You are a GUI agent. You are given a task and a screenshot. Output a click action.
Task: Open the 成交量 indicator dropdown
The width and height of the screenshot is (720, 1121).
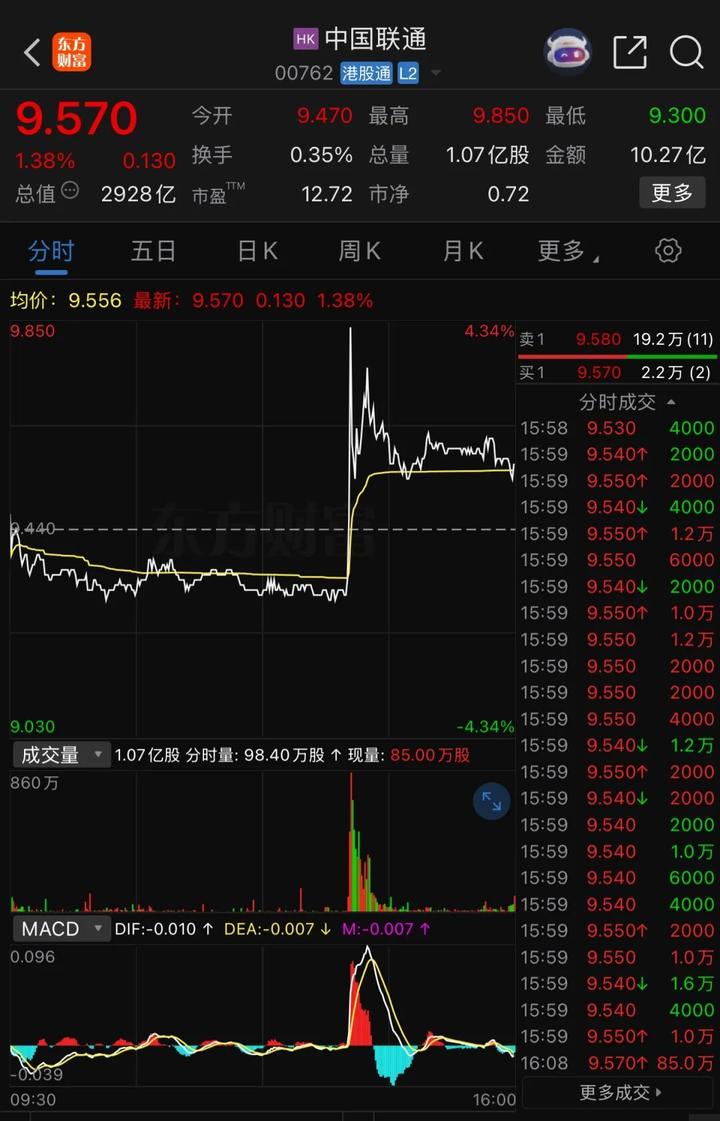(62, 755)
